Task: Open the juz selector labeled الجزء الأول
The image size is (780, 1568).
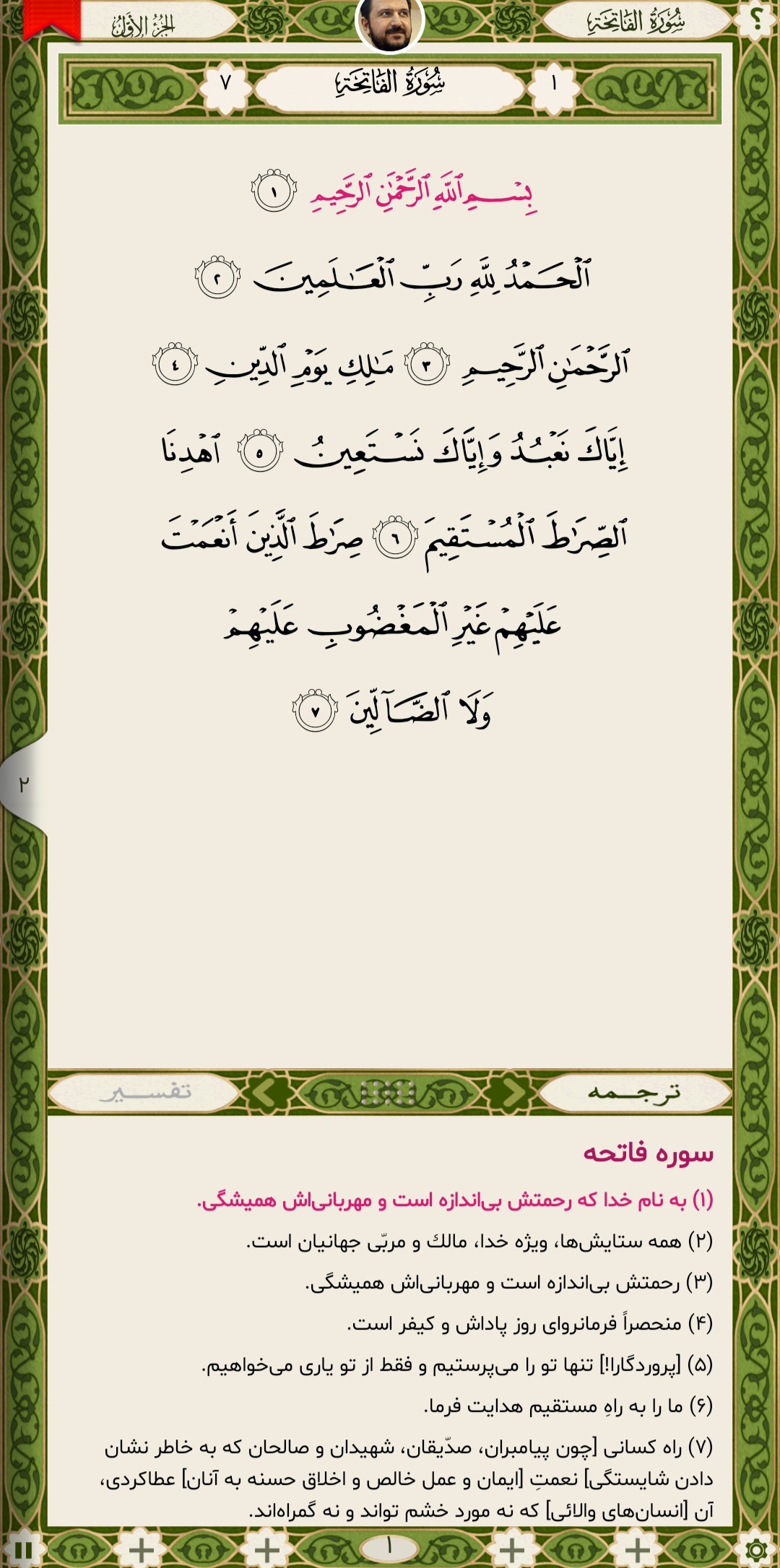Action: pos(144,25)
